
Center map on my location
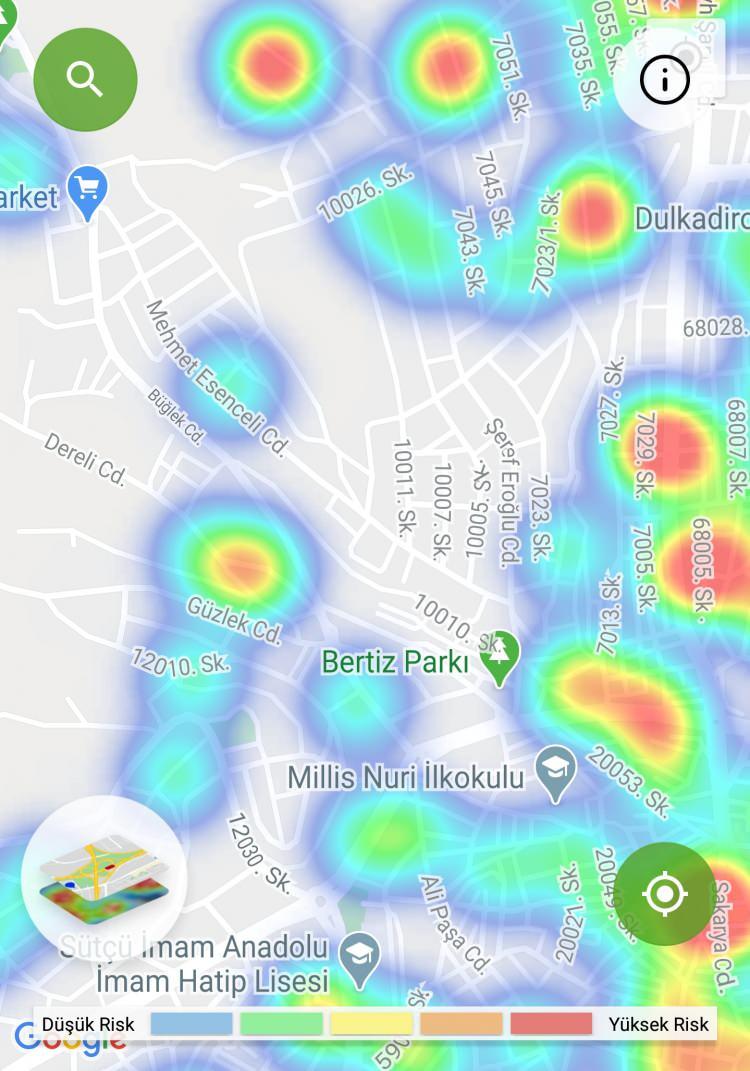point(665,893)
